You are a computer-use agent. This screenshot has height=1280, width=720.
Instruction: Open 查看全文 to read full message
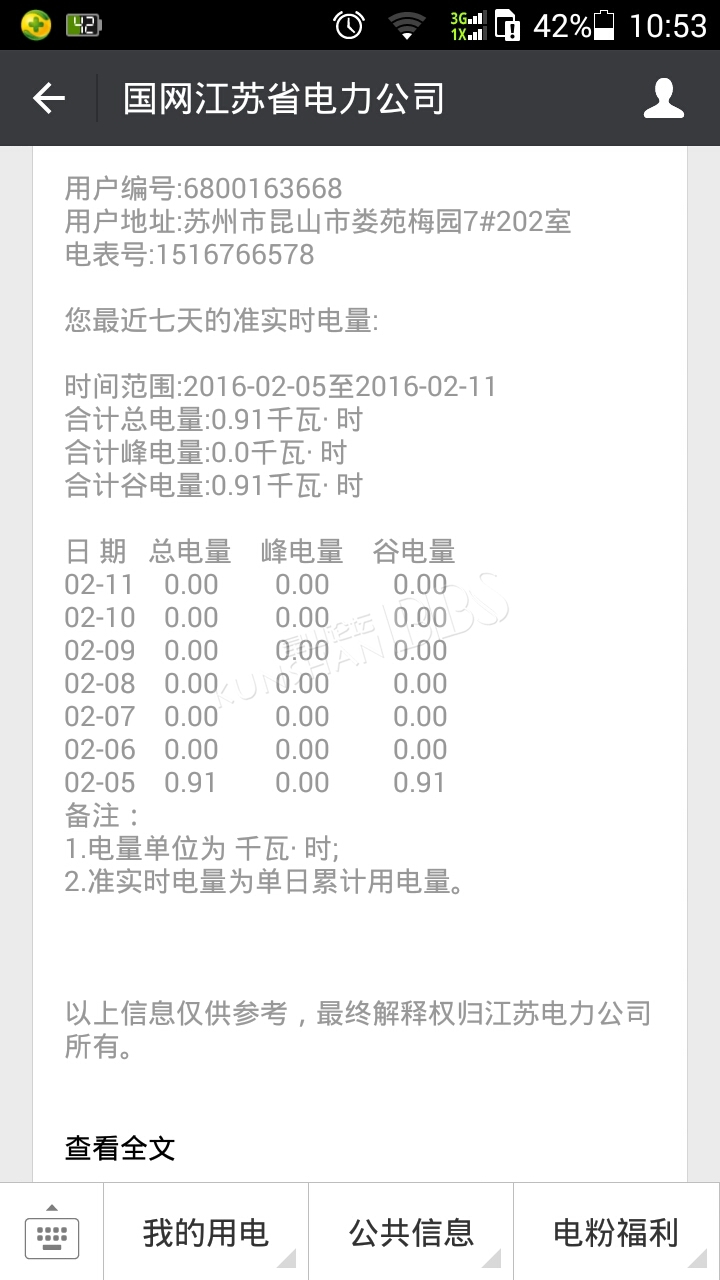120,1147
